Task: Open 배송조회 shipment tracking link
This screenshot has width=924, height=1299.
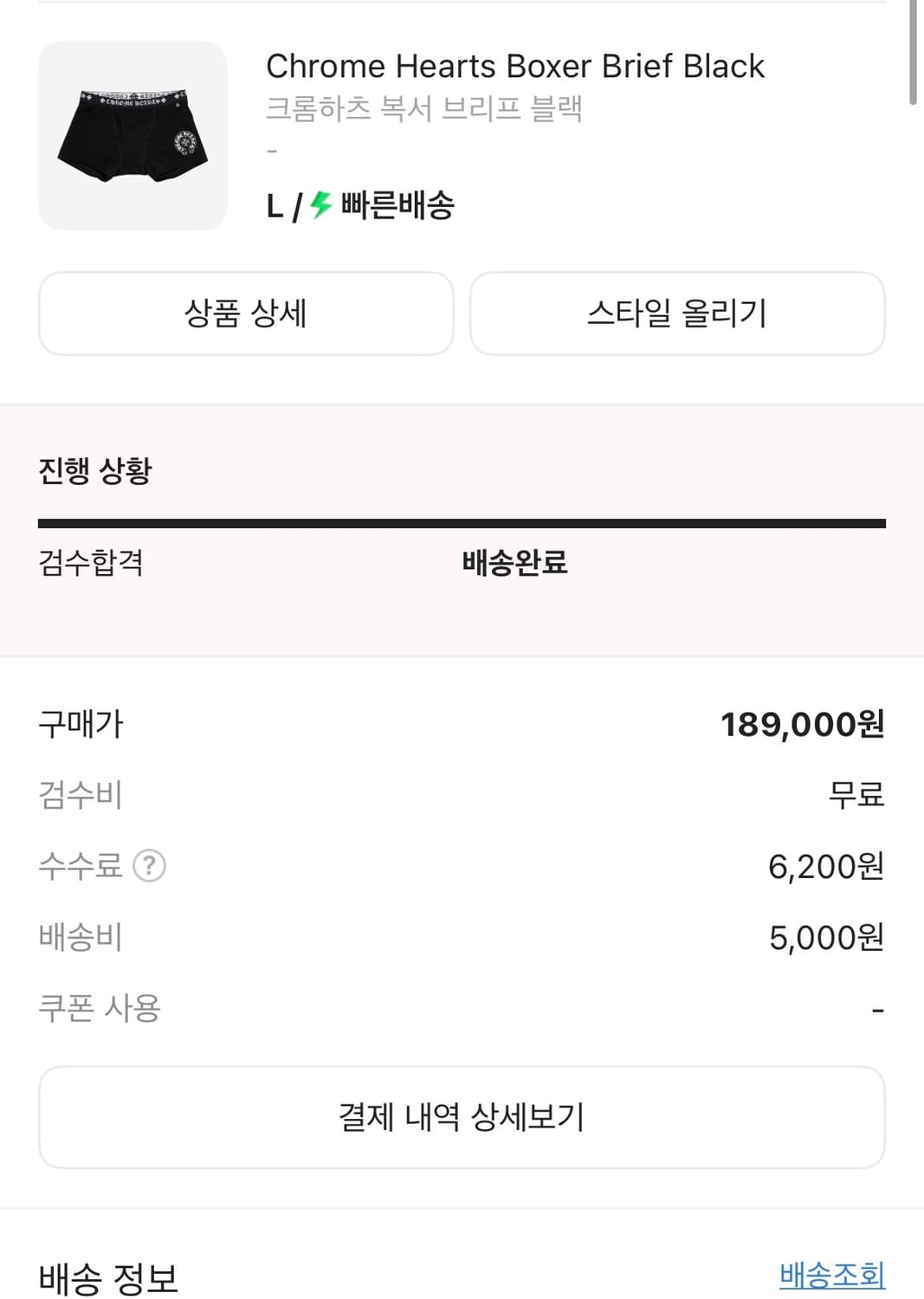Action: coord(832,1273)
